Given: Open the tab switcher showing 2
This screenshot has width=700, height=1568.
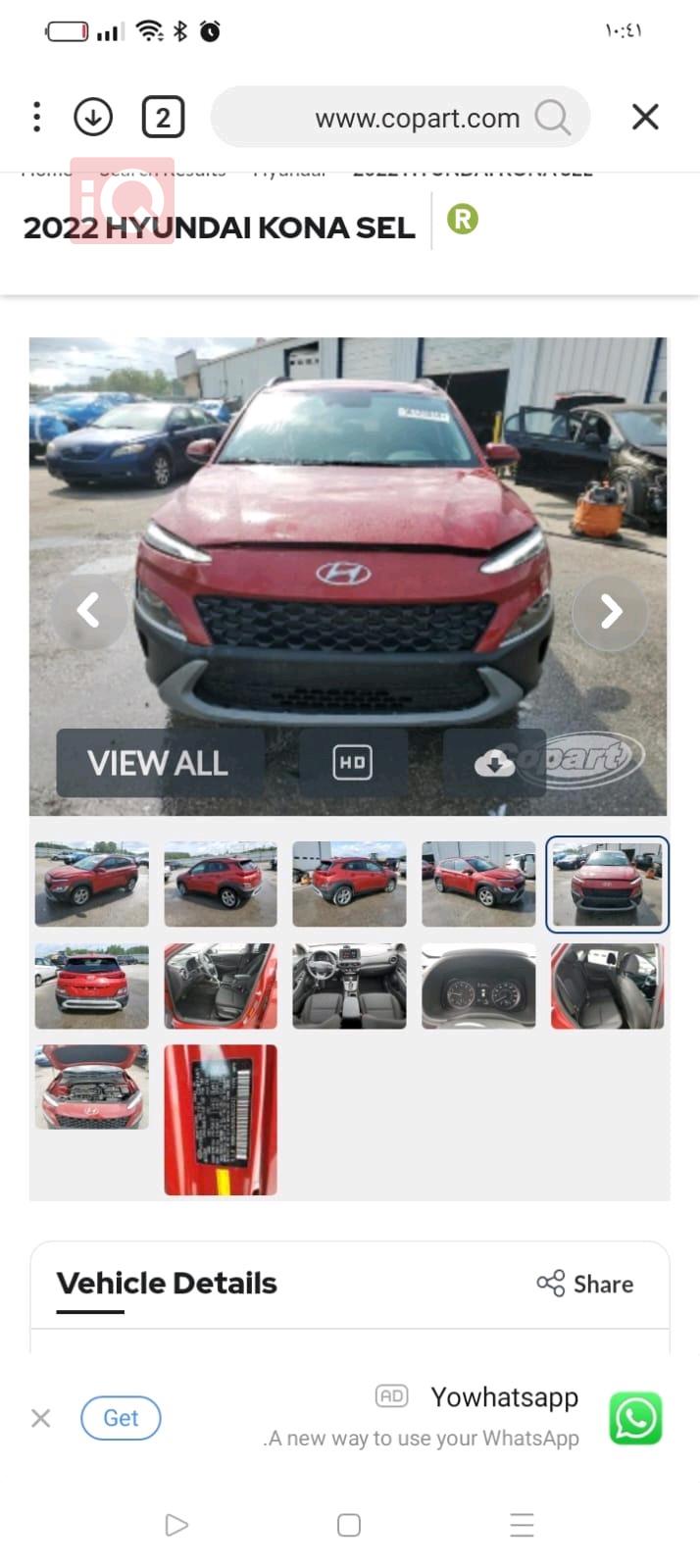Looking at the screenshot, I should (x=163, y=118).
